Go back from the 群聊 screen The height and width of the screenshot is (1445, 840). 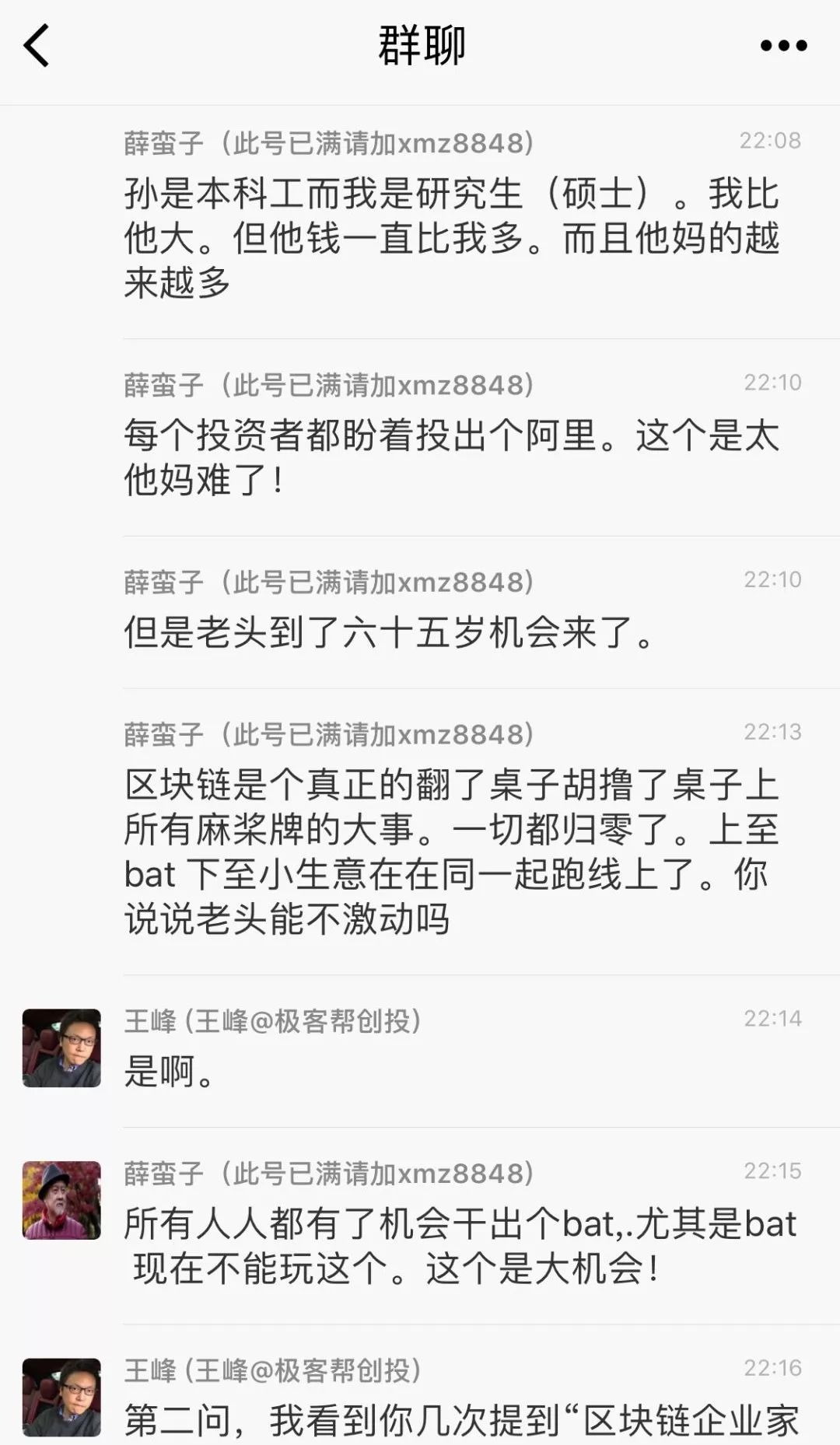(x=37, y=45)
